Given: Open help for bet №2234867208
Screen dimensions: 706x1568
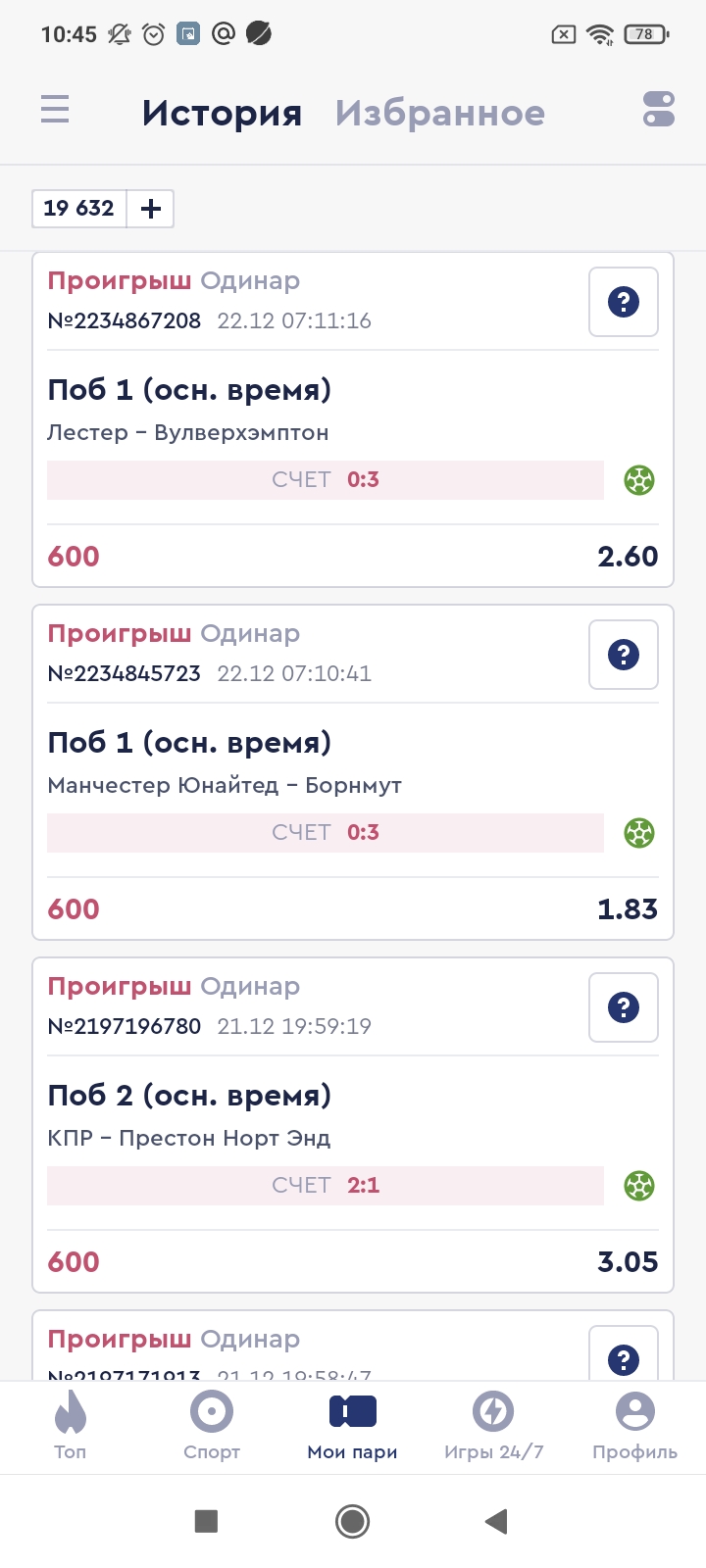Looking at the screenshot, I should coord(623,302).
